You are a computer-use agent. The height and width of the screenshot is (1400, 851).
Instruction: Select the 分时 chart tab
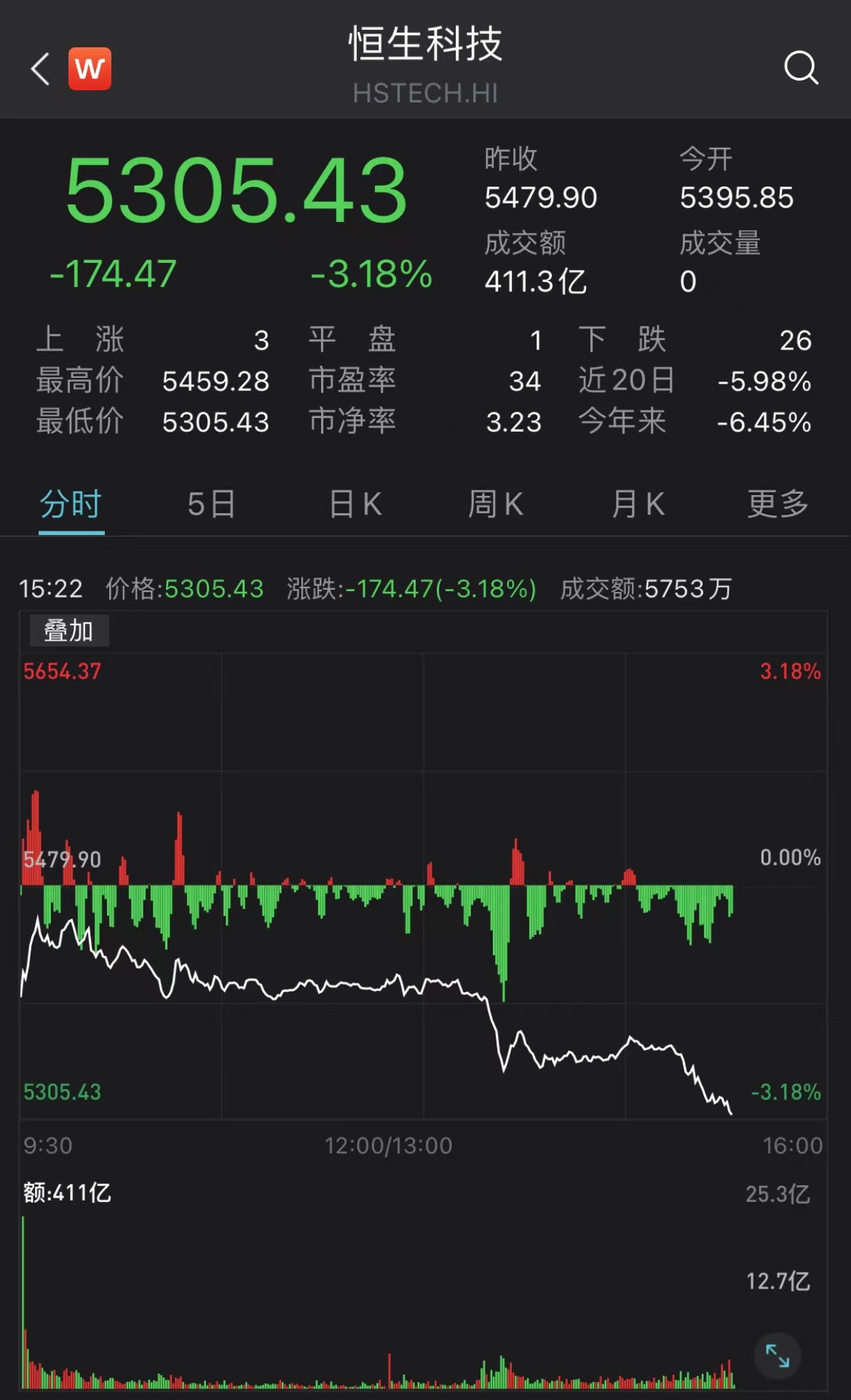(71, 504)
